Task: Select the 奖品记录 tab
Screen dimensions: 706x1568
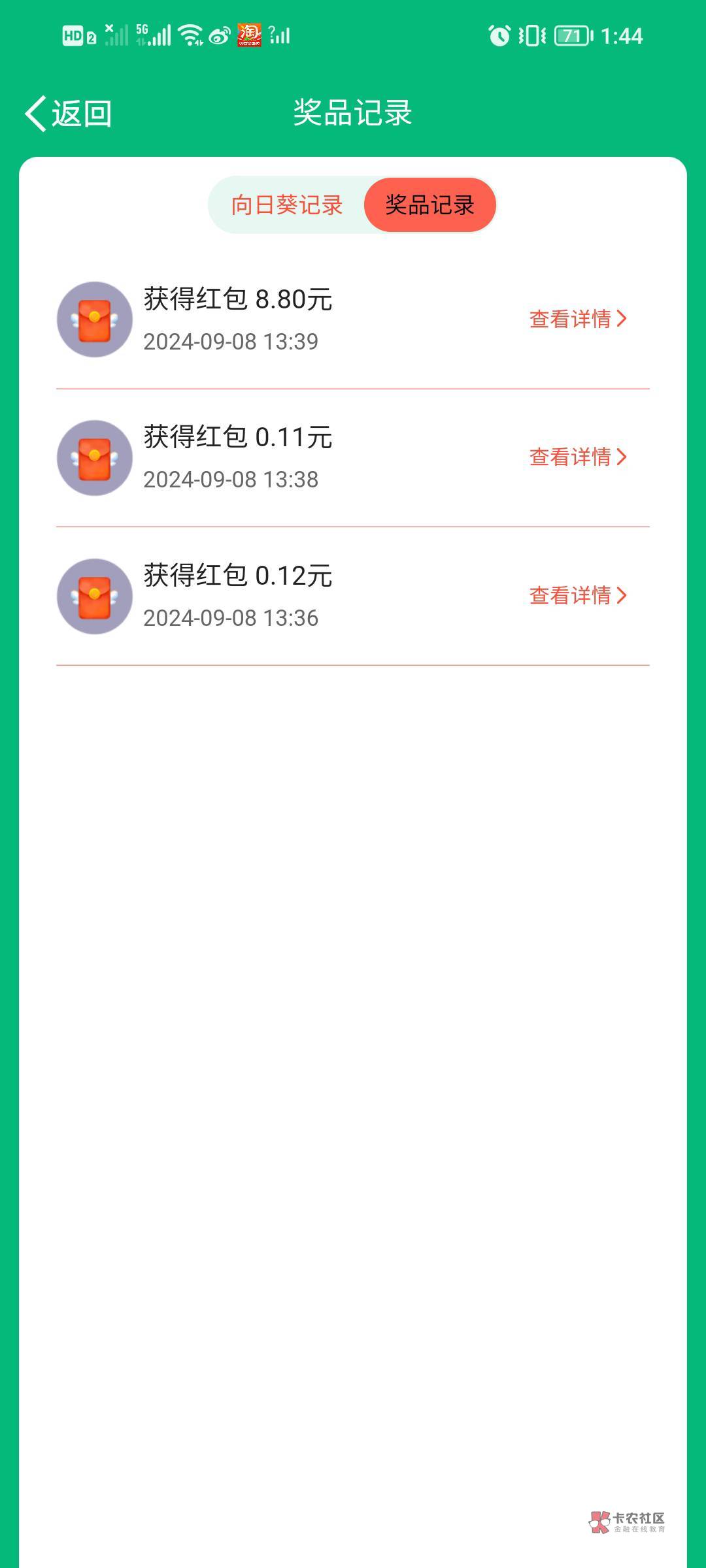Action: tap(429, 205)
